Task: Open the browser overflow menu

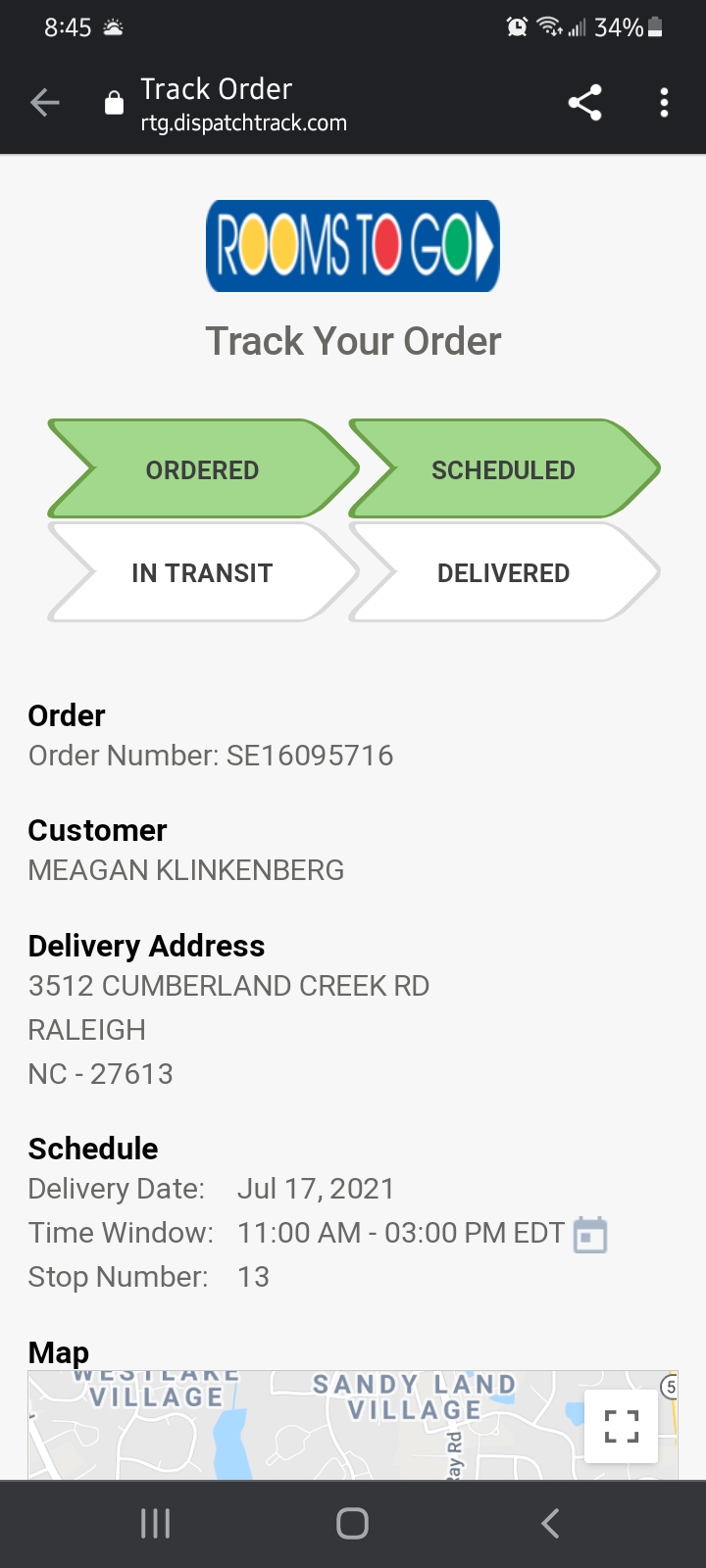Action: point(664,102)
